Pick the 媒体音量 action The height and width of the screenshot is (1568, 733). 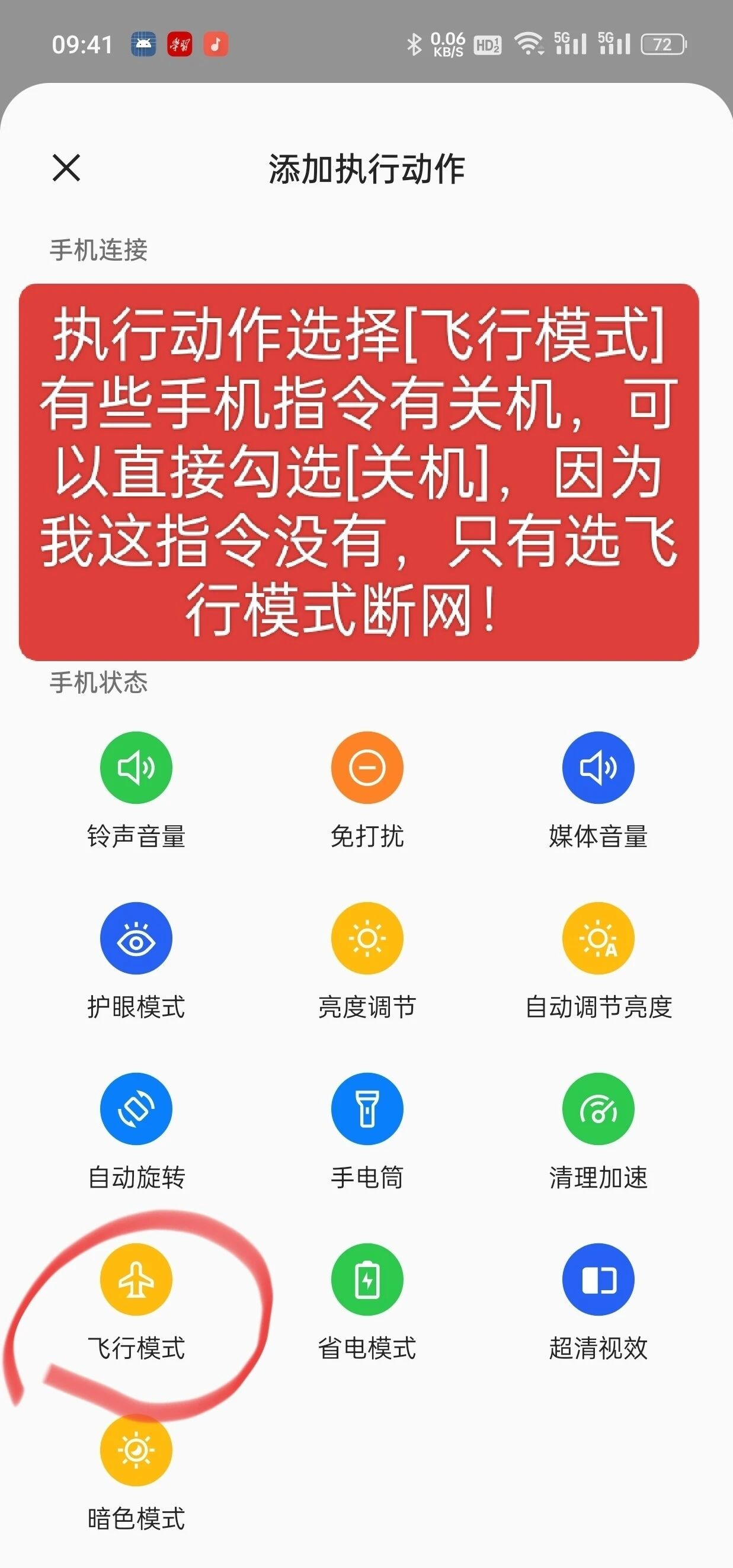point(598,768)
